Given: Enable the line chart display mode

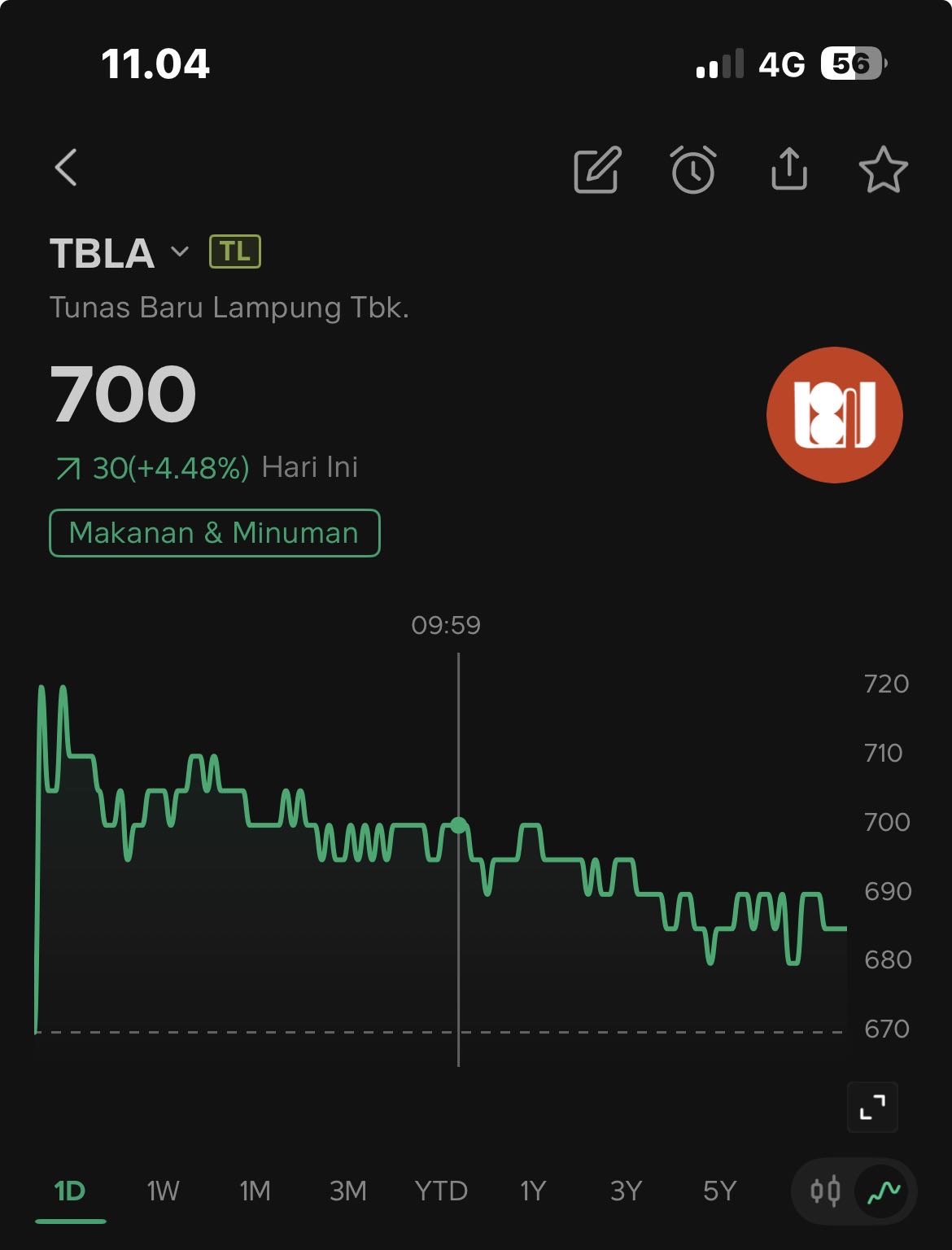Looking at the screenshot, I should click(x=881, y=1190).
